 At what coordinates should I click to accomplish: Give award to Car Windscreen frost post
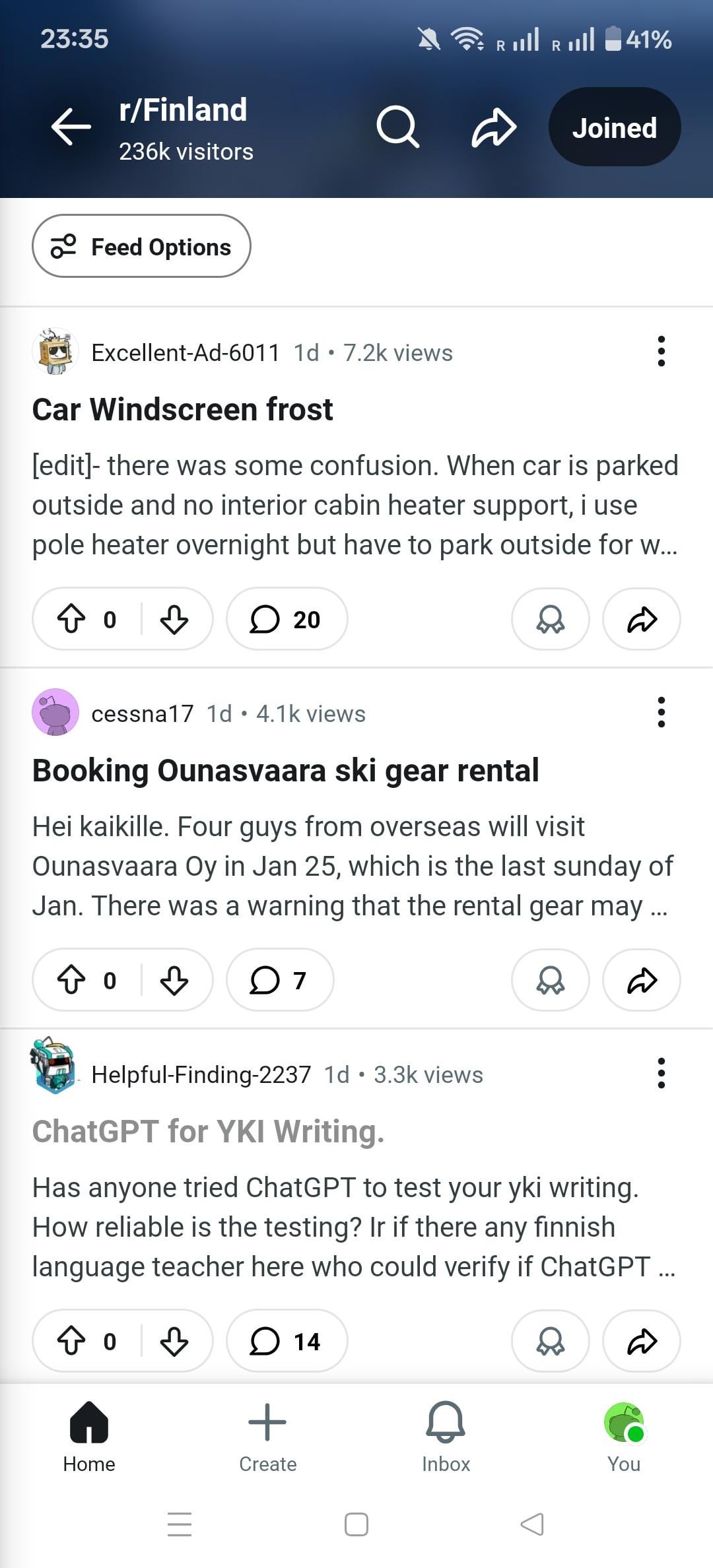point(550,619)
